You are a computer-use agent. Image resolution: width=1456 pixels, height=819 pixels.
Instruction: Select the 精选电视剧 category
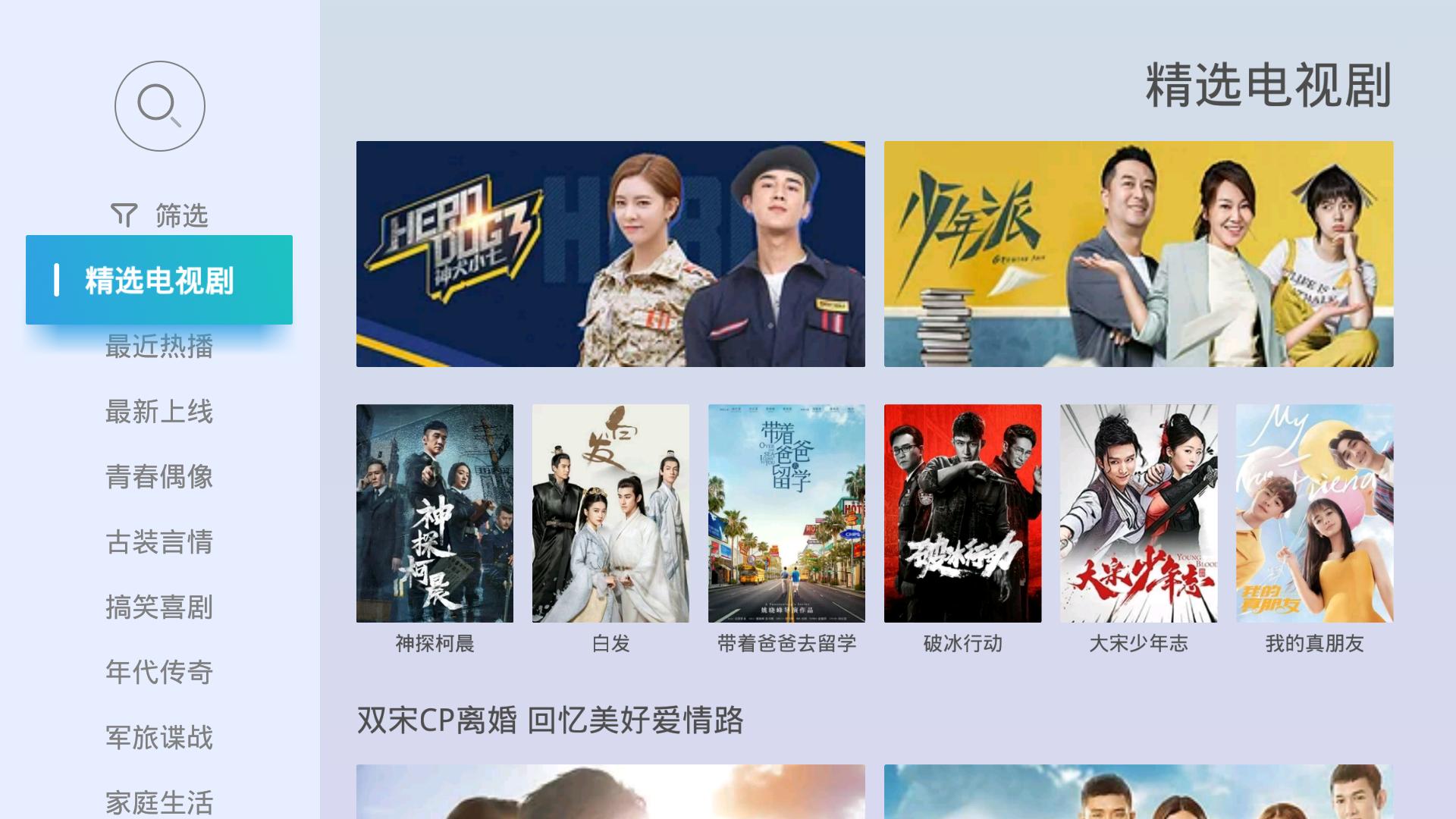159,281
